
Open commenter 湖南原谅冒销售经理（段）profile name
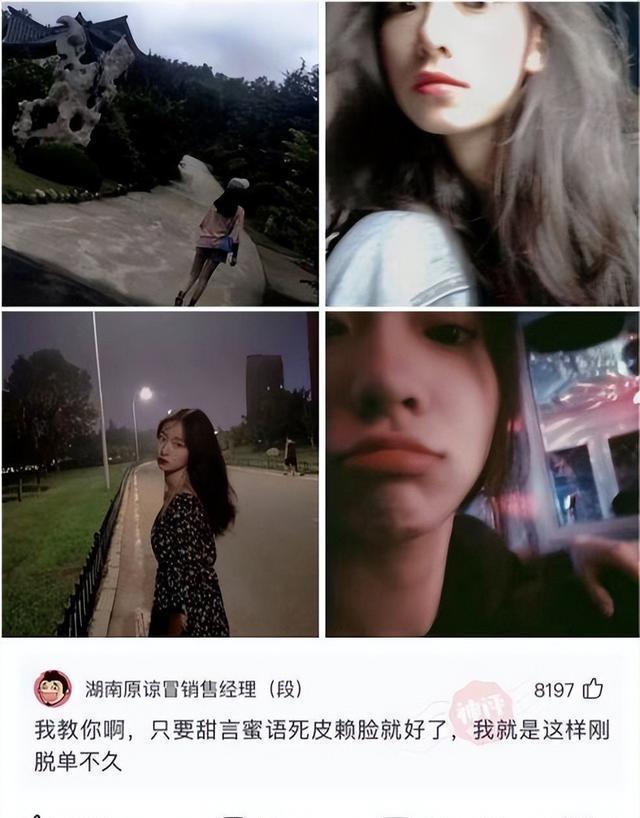(x=192, y=689)
